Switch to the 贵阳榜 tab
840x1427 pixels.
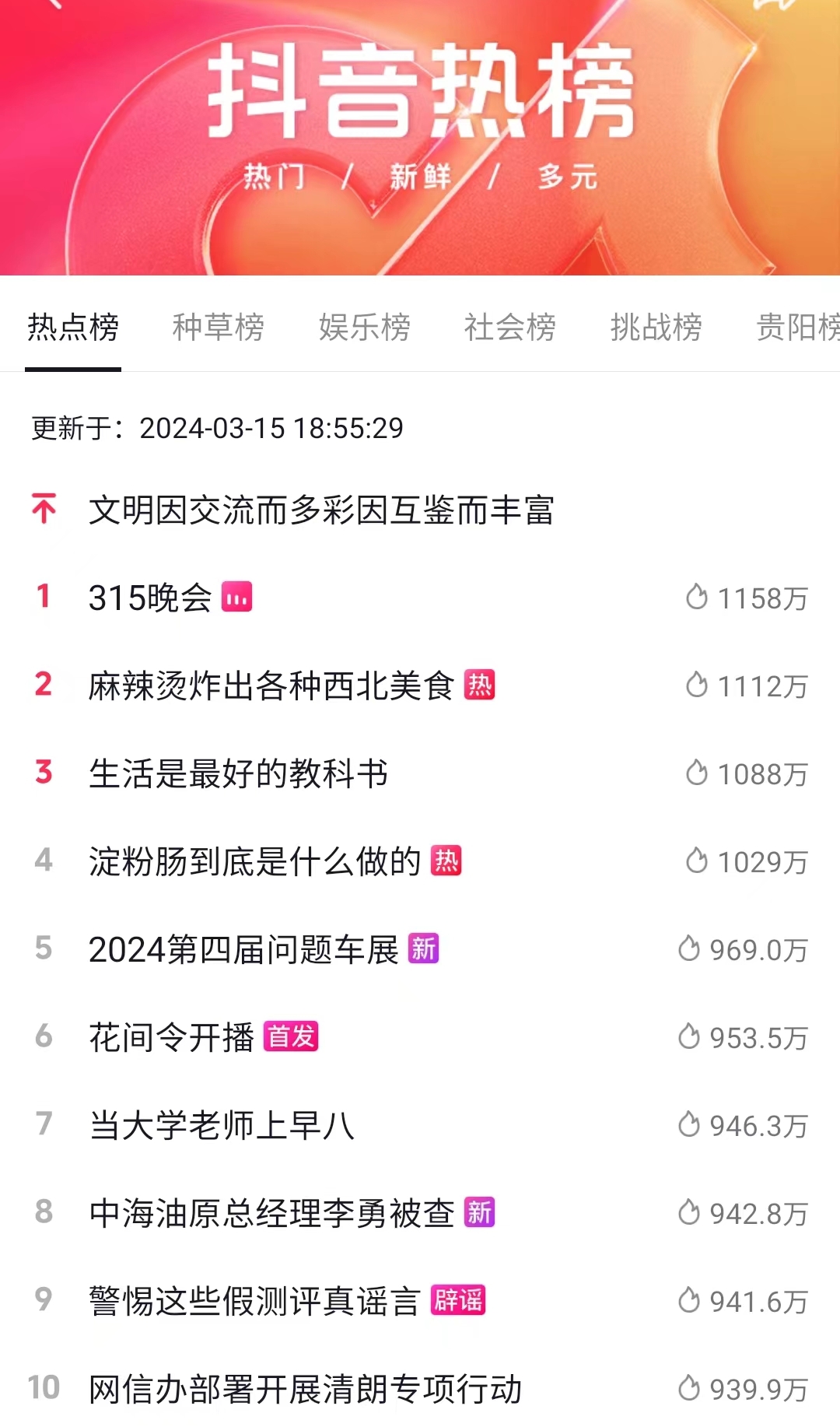(x=797, y=328)
